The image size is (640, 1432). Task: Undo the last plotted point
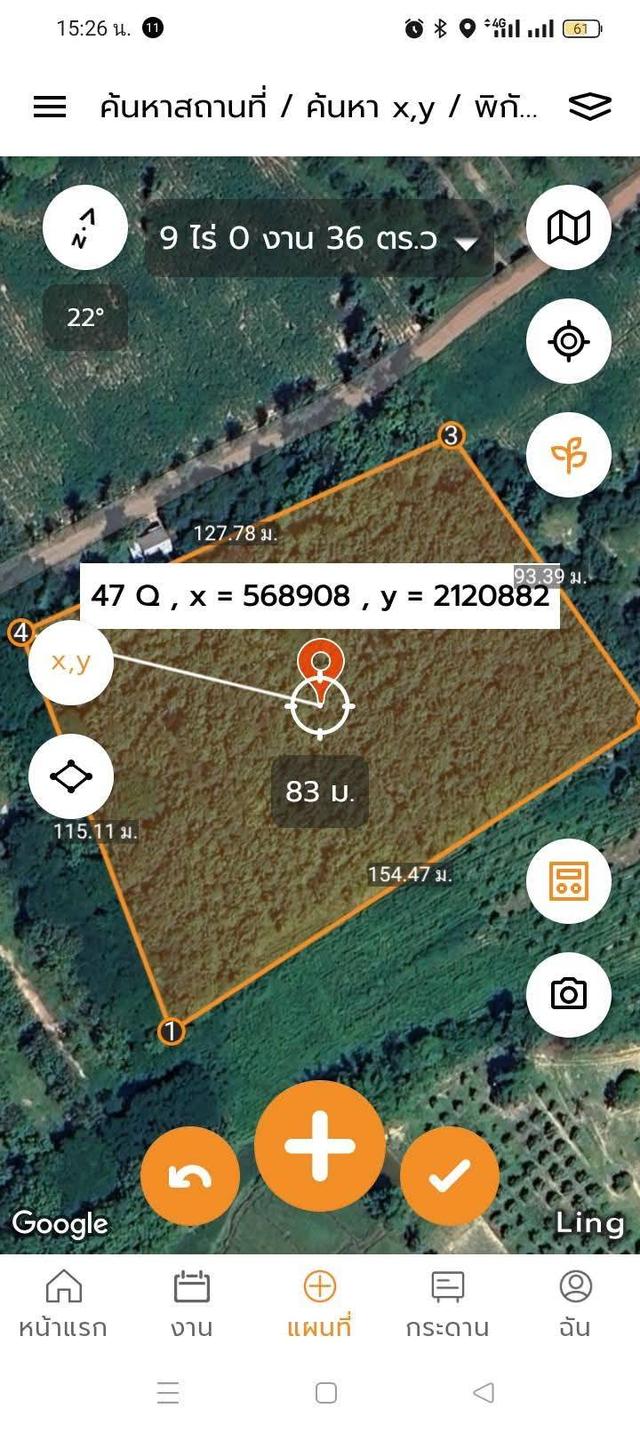pos(190,1176)
